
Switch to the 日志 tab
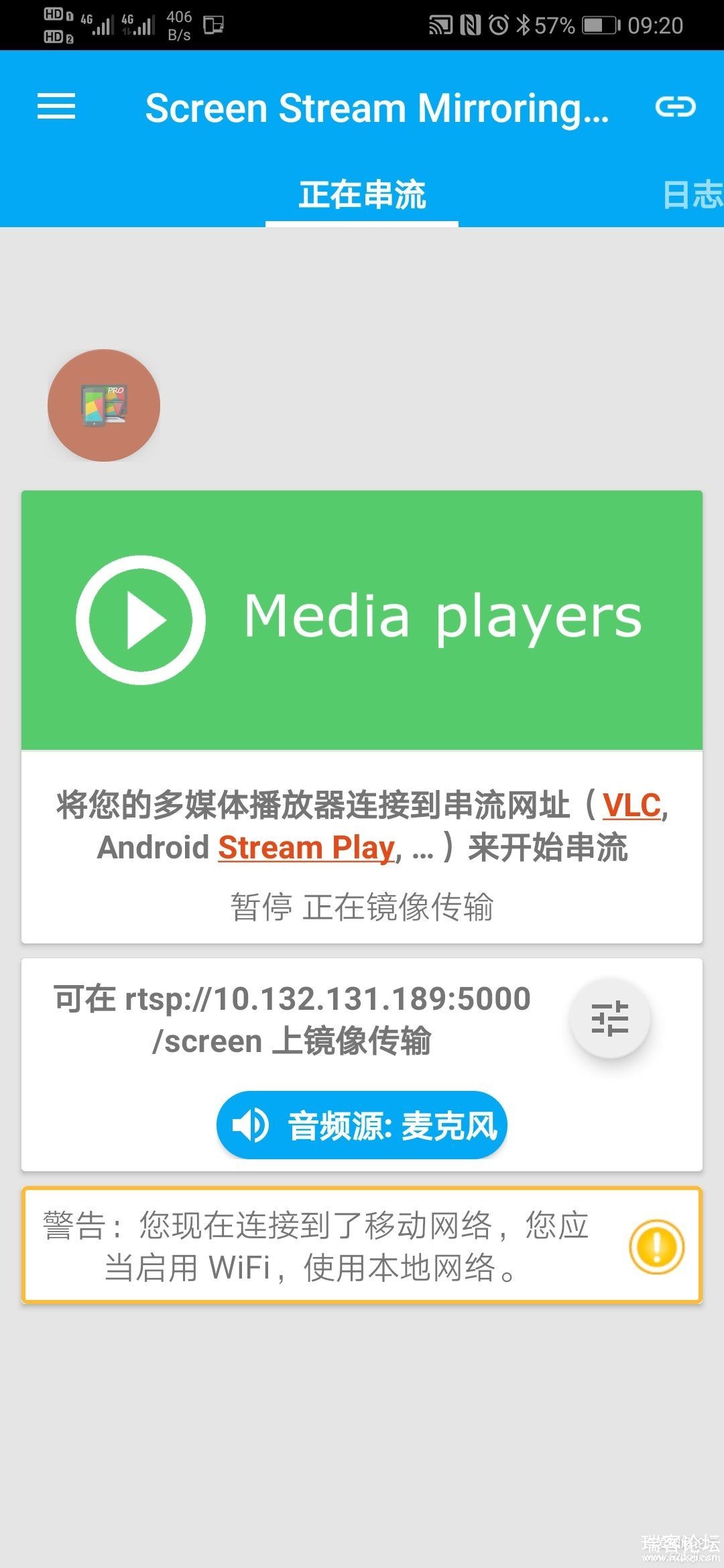692,195
